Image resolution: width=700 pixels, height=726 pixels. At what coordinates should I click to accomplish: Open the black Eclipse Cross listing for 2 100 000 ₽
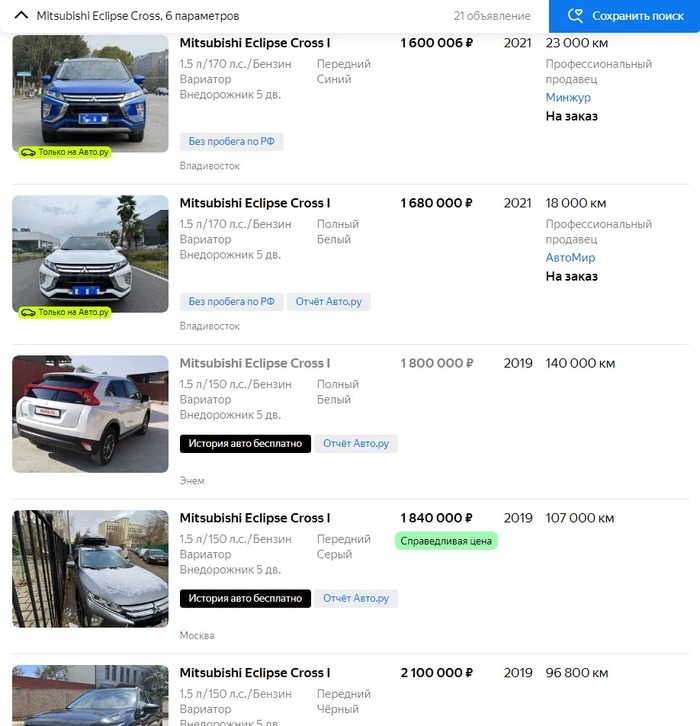254,673
